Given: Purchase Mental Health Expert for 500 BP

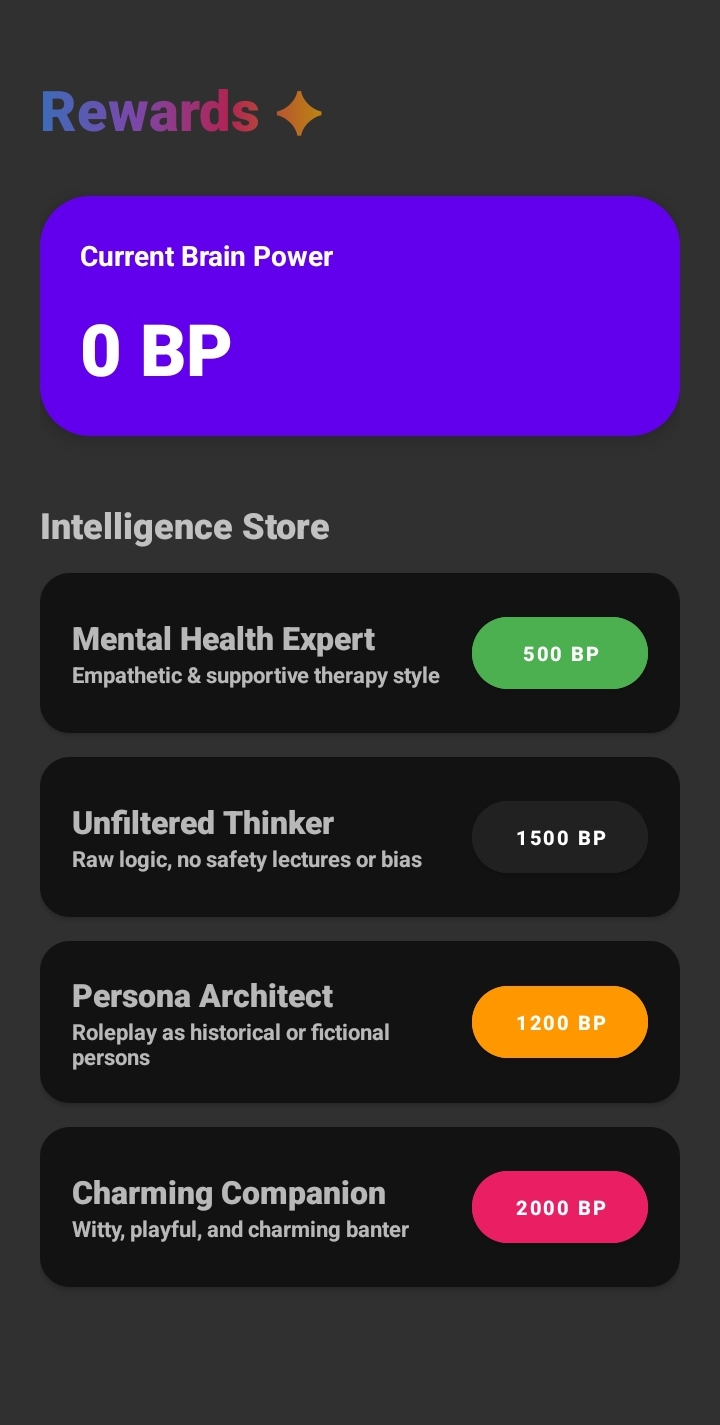Looking at the screenshot, I should pyautogui.click(x=559, y=652).
